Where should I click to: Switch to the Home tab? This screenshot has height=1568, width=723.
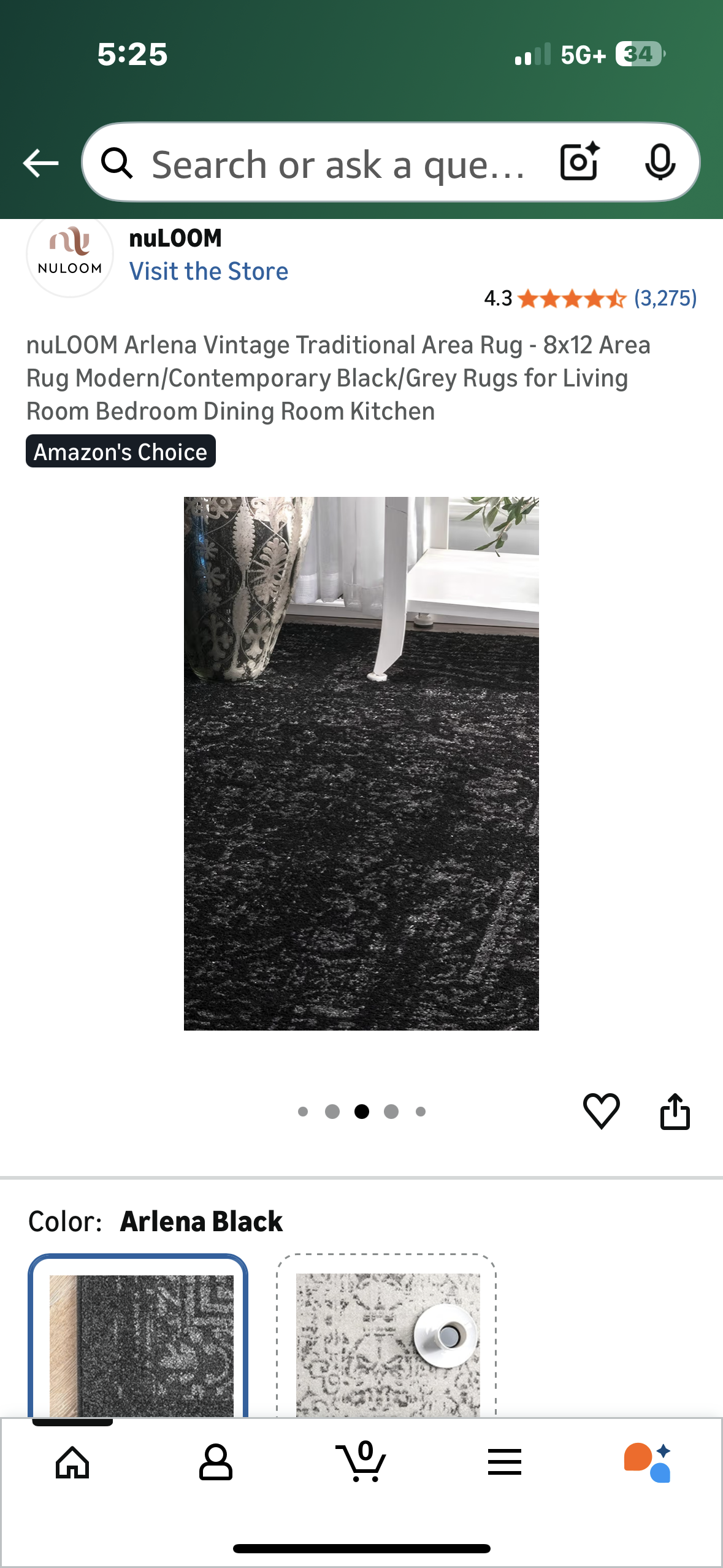pyautogui.click(x=72, y=1462)
